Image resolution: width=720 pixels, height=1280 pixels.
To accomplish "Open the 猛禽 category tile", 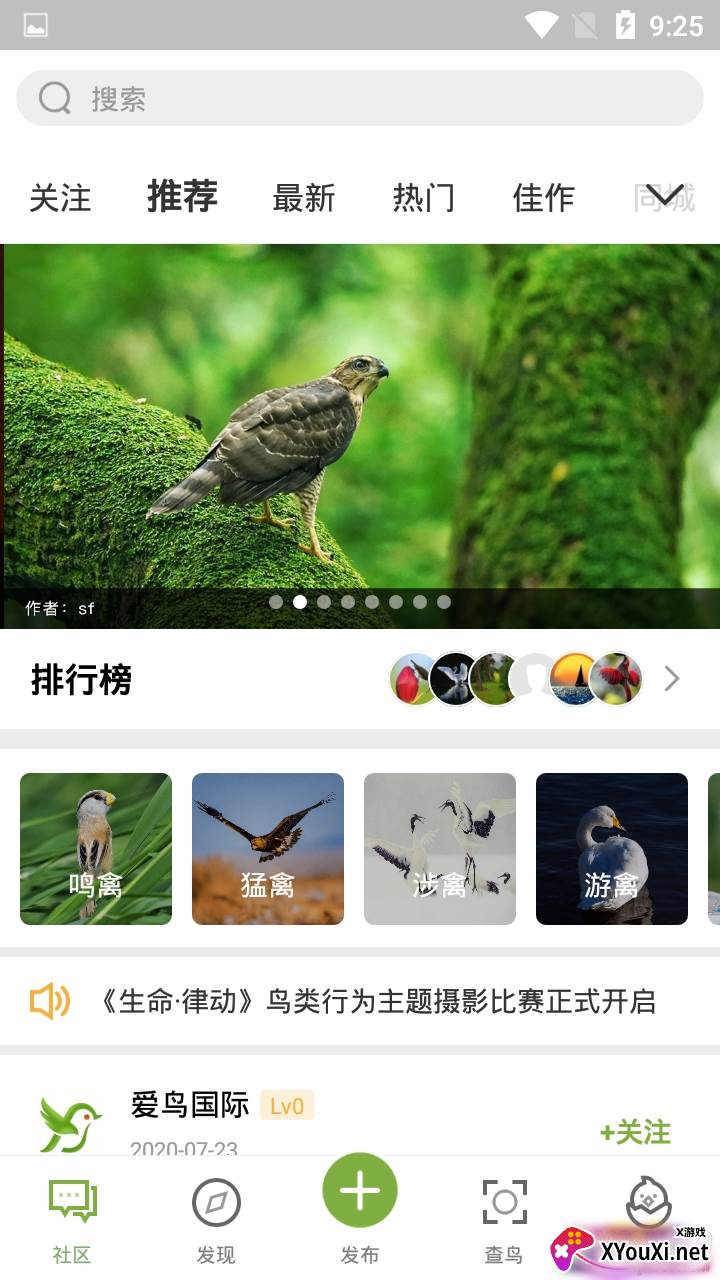I will pos(268,848).
